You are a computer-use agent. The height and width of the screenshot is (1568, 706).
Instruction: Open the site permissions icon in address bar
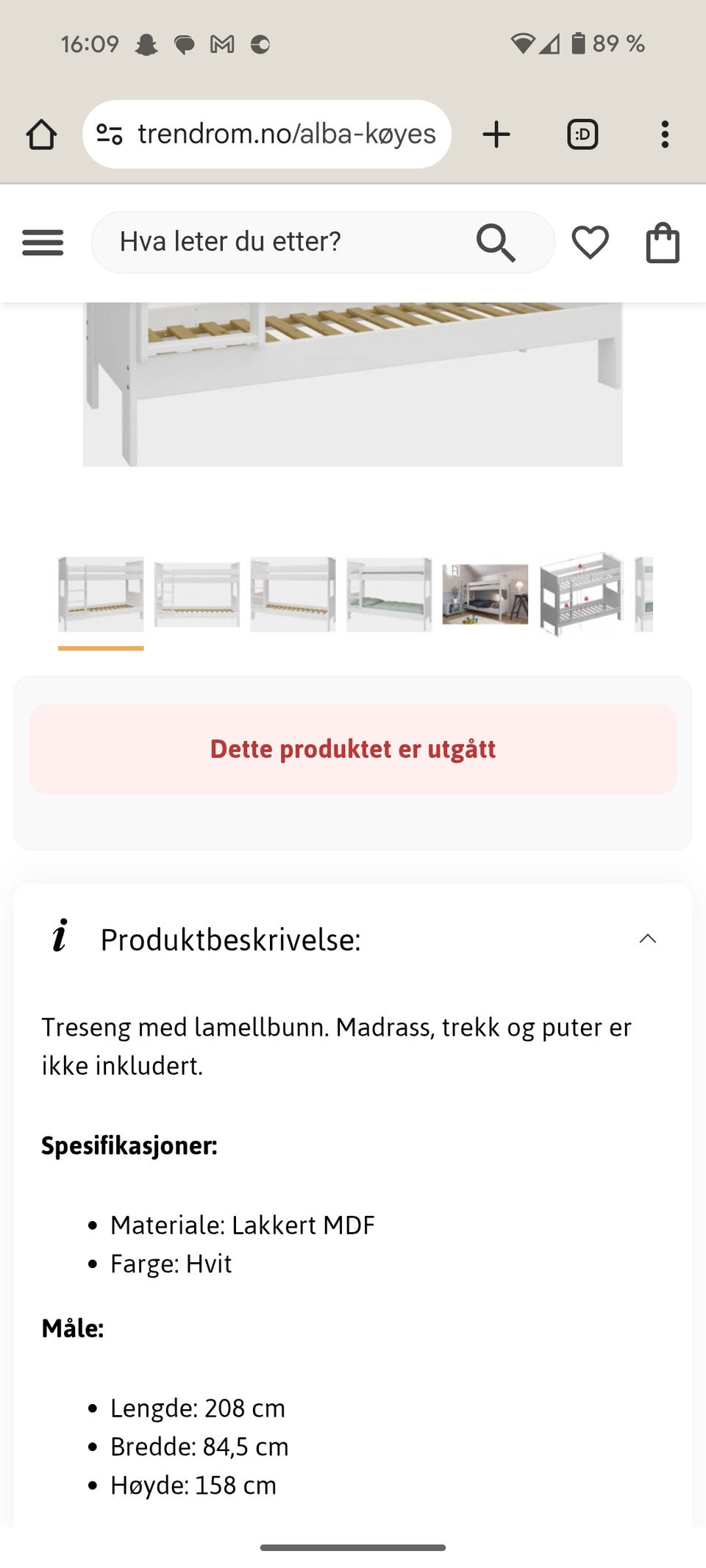click(109, 133)
